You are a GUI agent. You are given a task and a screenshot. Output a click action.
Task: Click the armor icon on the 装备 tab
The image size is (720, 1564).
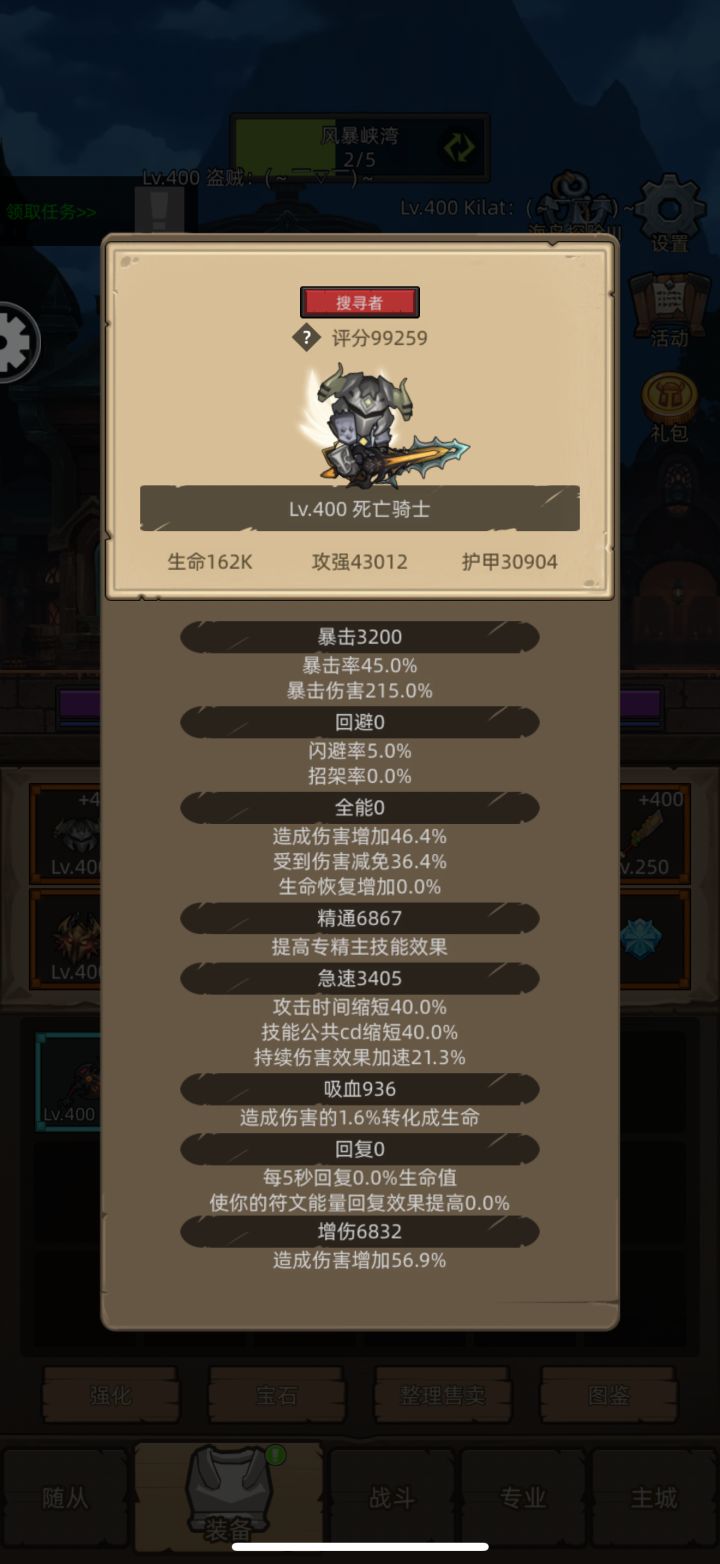pyautogui.click(x=228, y=1488)
